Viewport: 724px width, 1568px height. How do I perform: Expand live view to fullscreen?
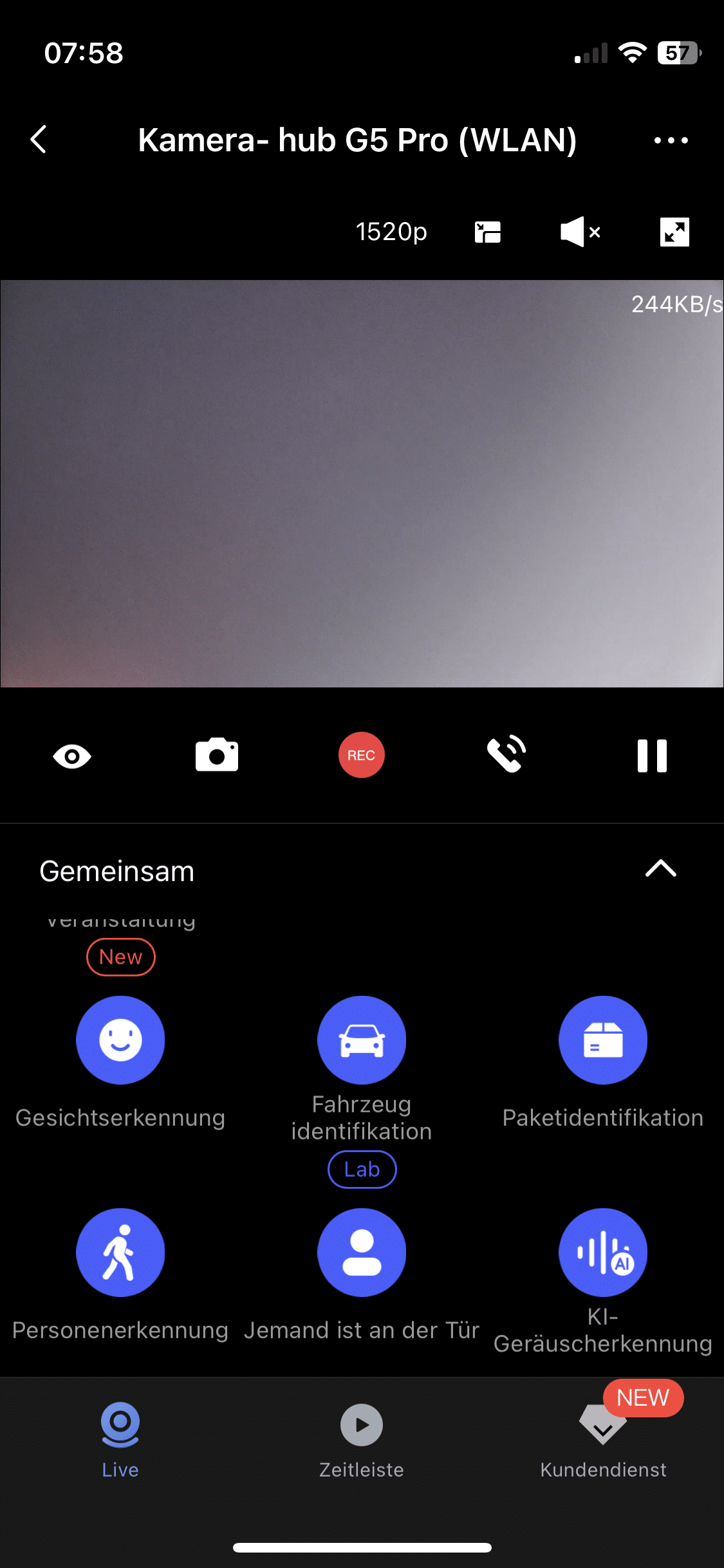point(674,232)
